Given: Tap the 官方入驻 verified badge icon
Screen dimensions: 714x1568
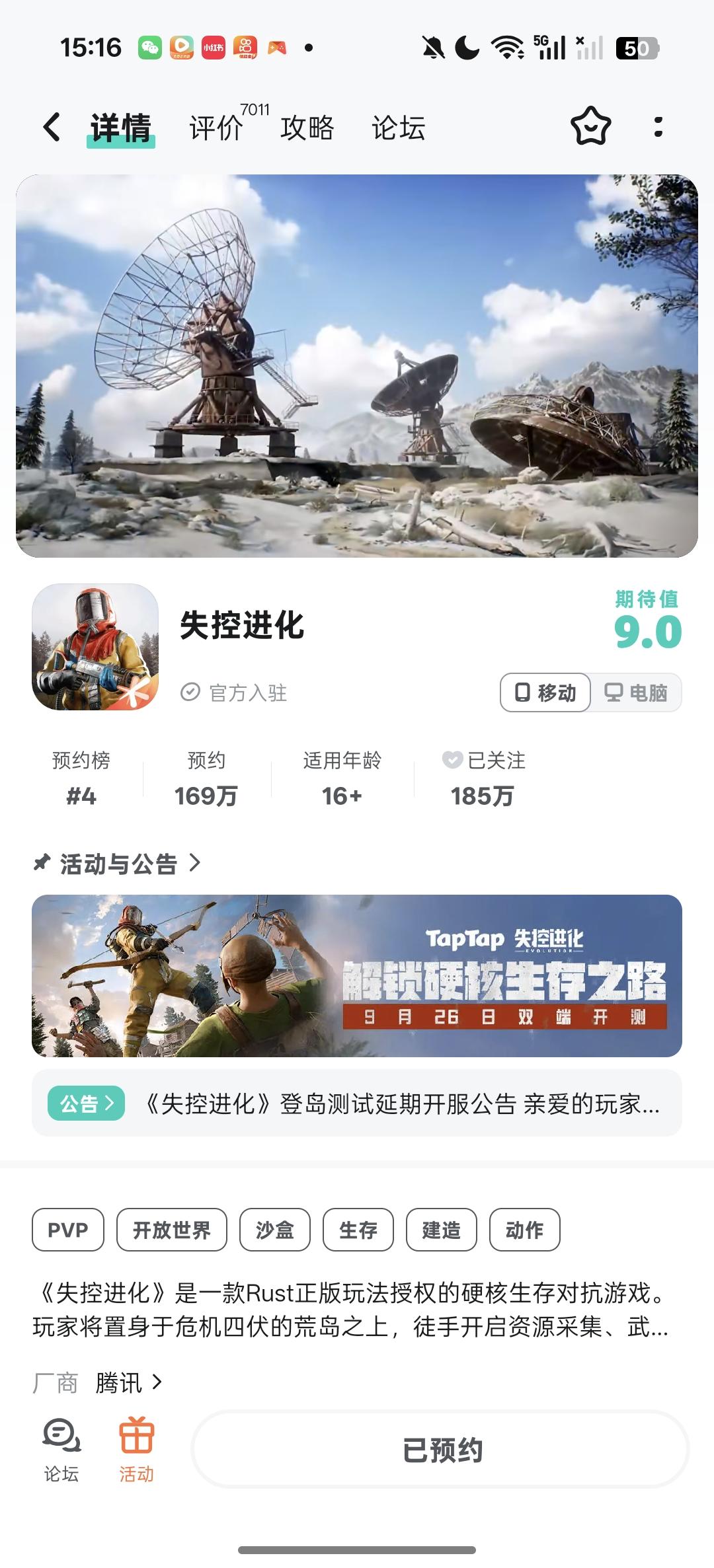Looking at the screenshot, I should (x=191, y=692).
